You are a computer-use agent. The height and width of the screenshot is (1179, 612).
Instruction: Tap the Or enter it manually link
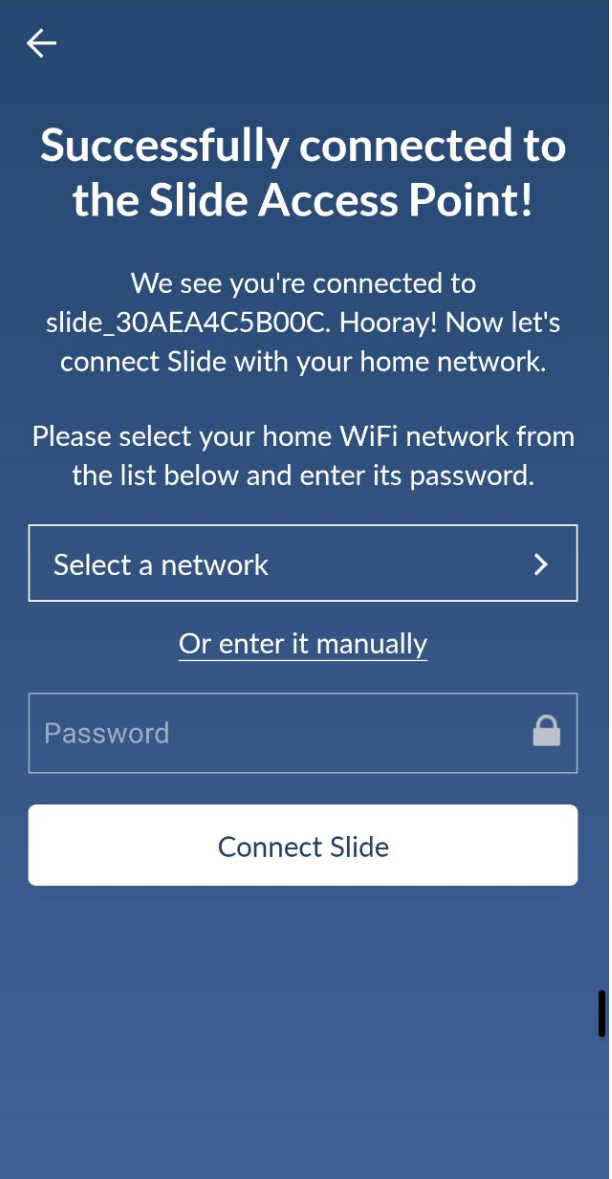[302, 644]
